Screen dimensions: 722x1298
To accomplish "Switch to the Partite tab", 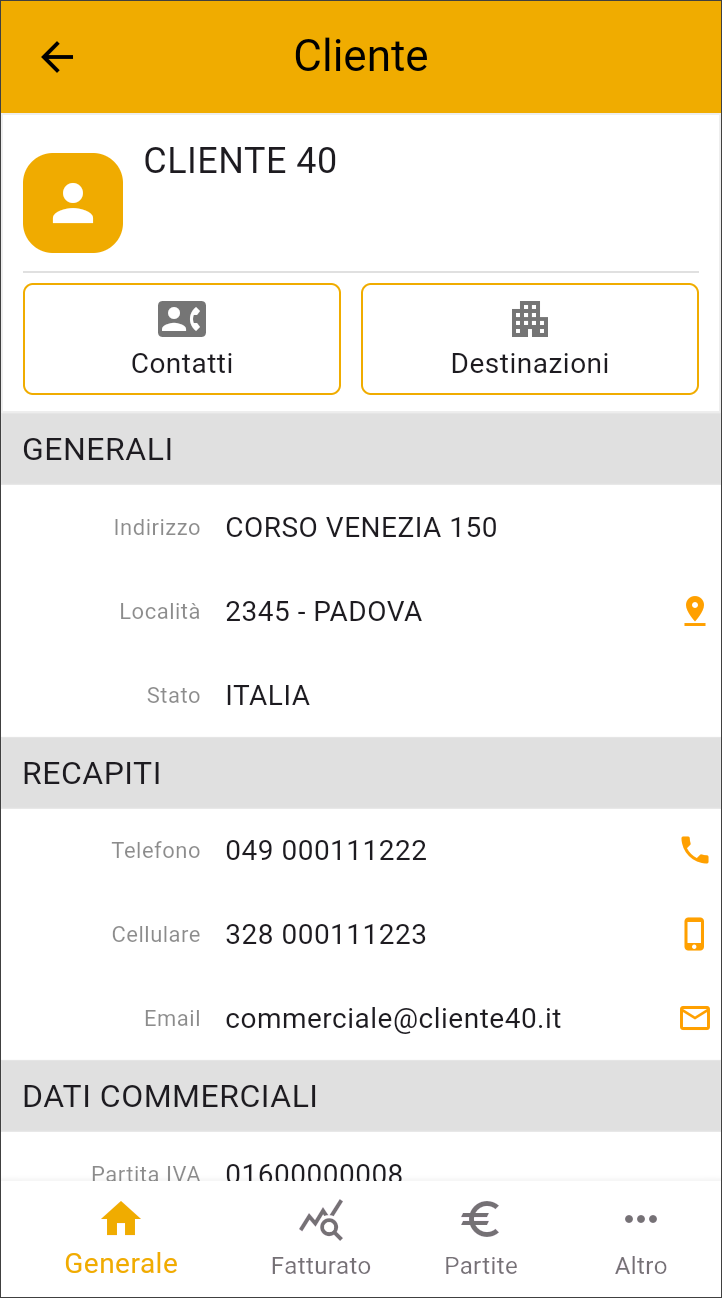I will 481,1240.
